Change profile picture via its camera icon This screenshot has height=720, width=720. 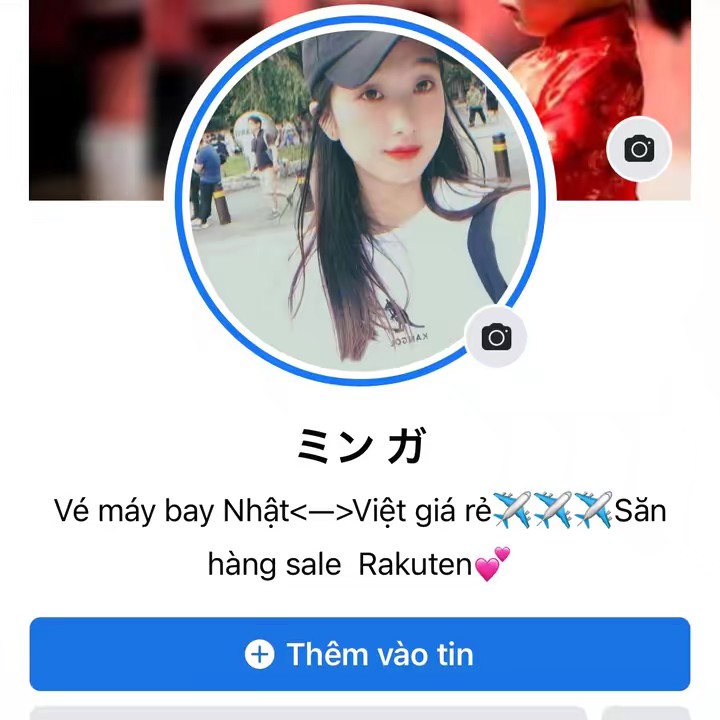click(497, 337)
